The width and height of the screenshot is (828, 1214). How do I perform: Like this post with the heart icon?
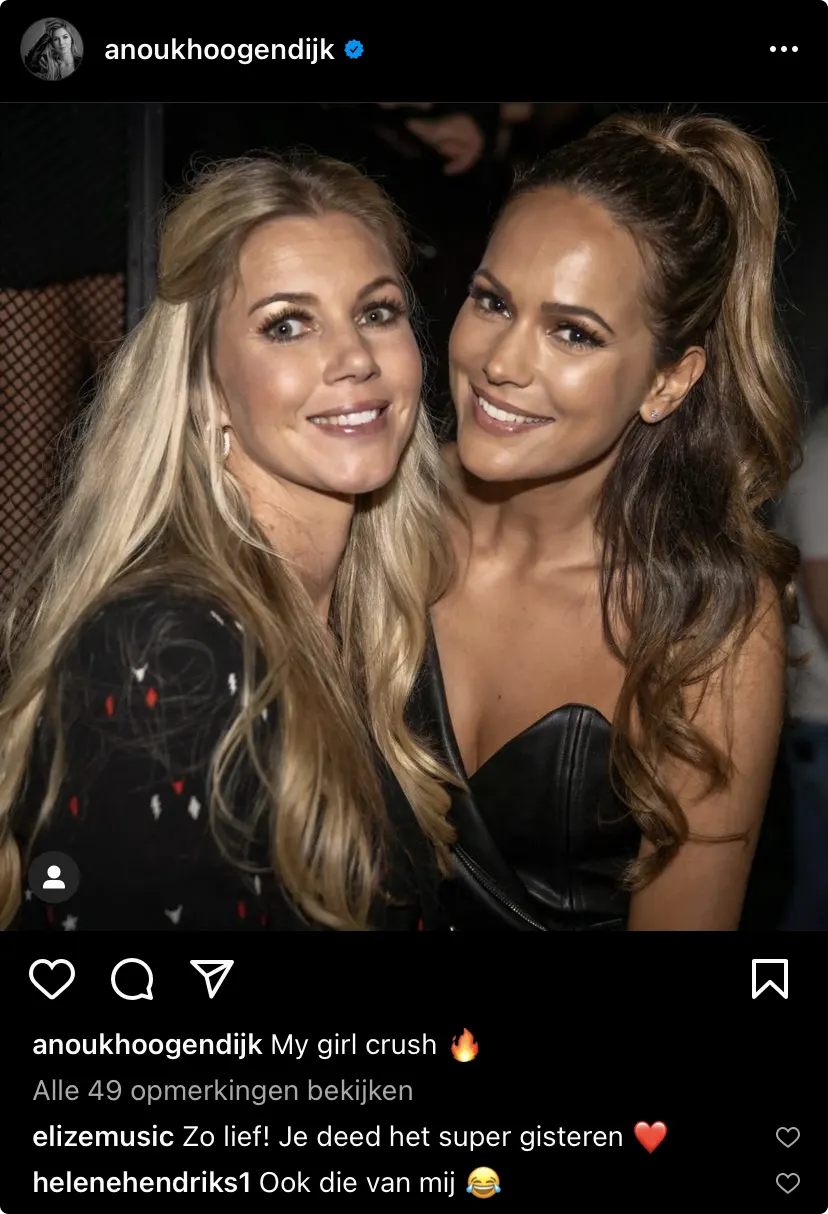point(52,979)
